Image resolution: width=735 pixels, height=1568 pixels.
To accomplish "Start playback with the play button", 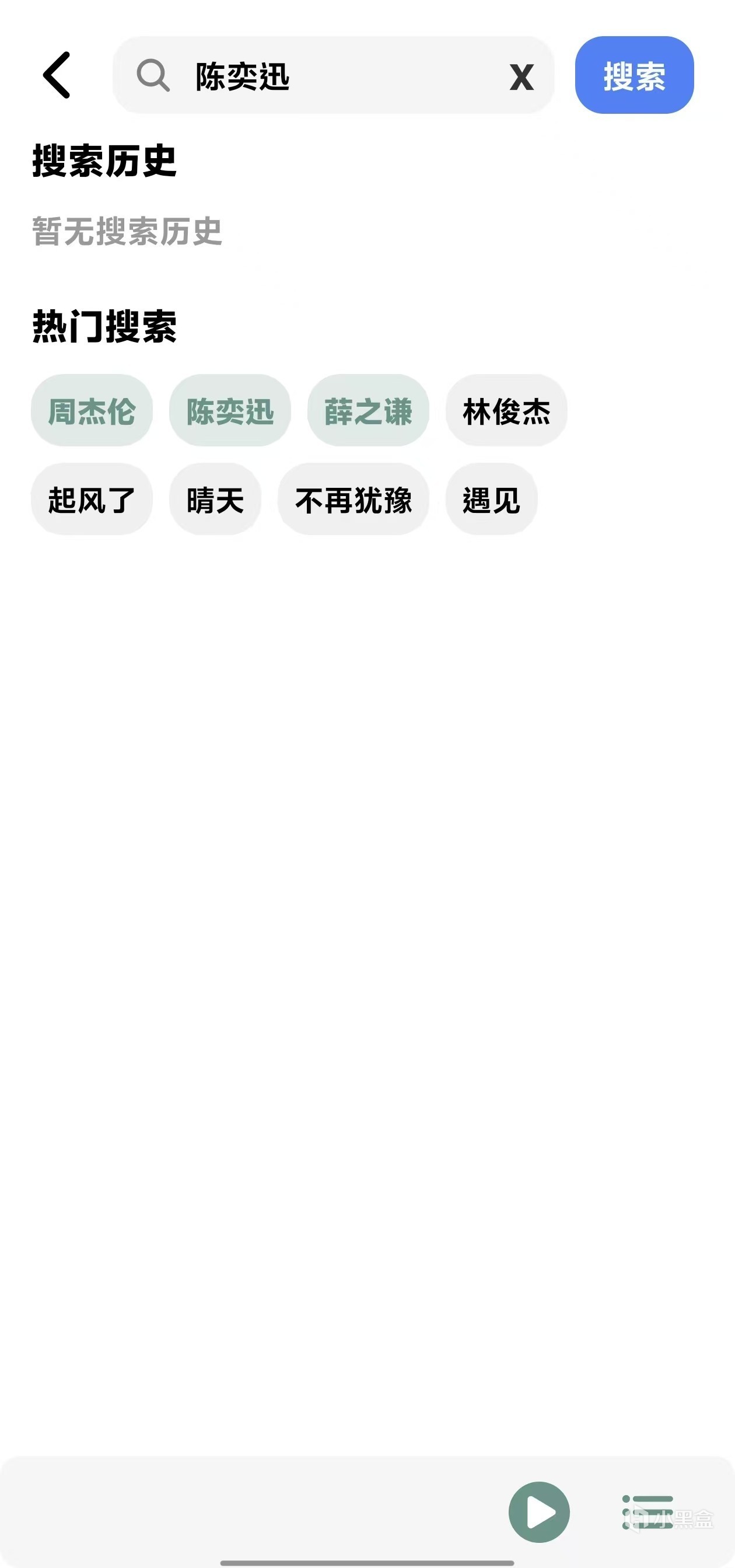I will tap(539, 1512).
